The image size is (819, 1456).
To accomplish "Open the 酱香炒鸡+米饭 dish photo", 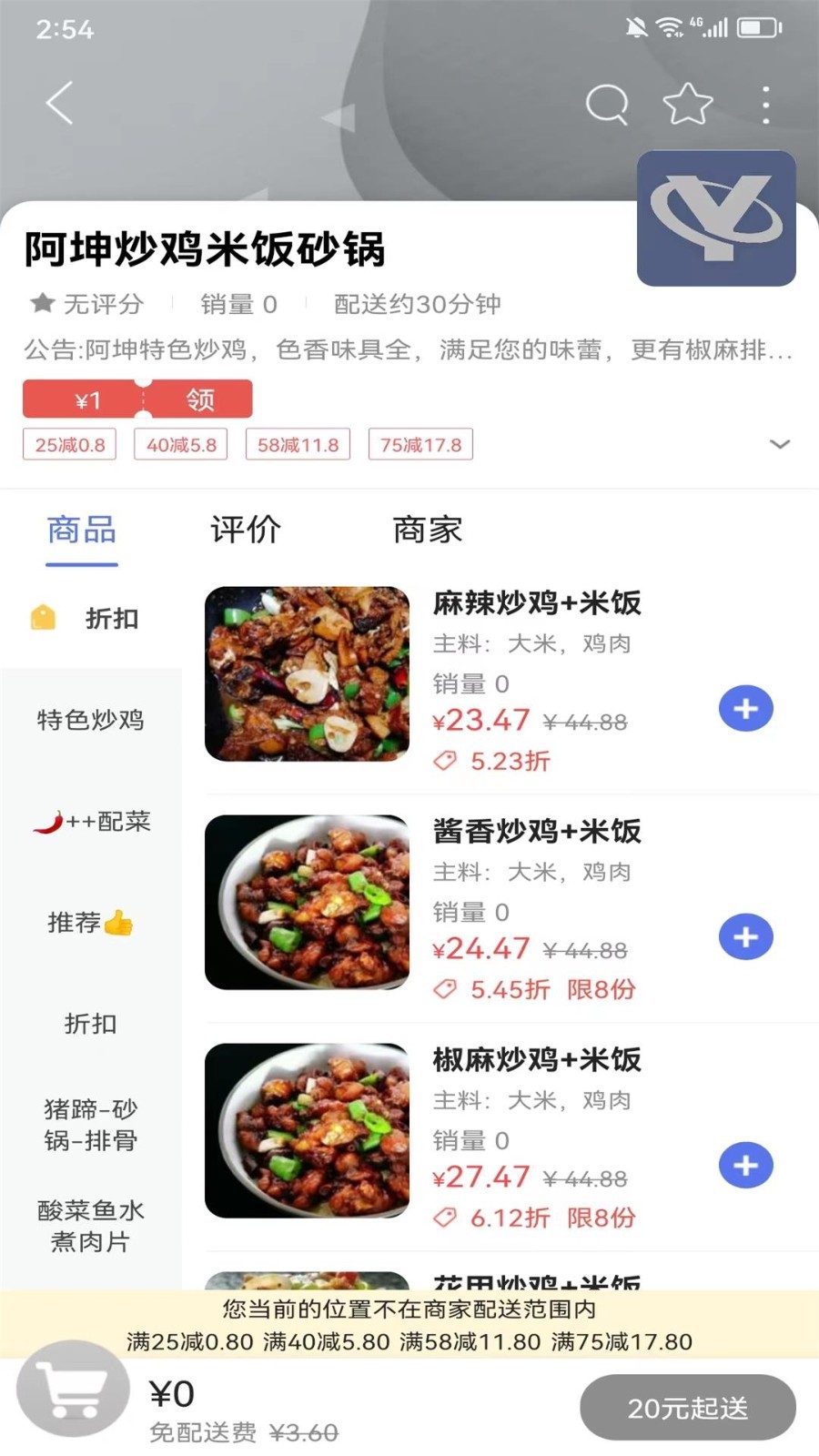I will coord(307,902).
